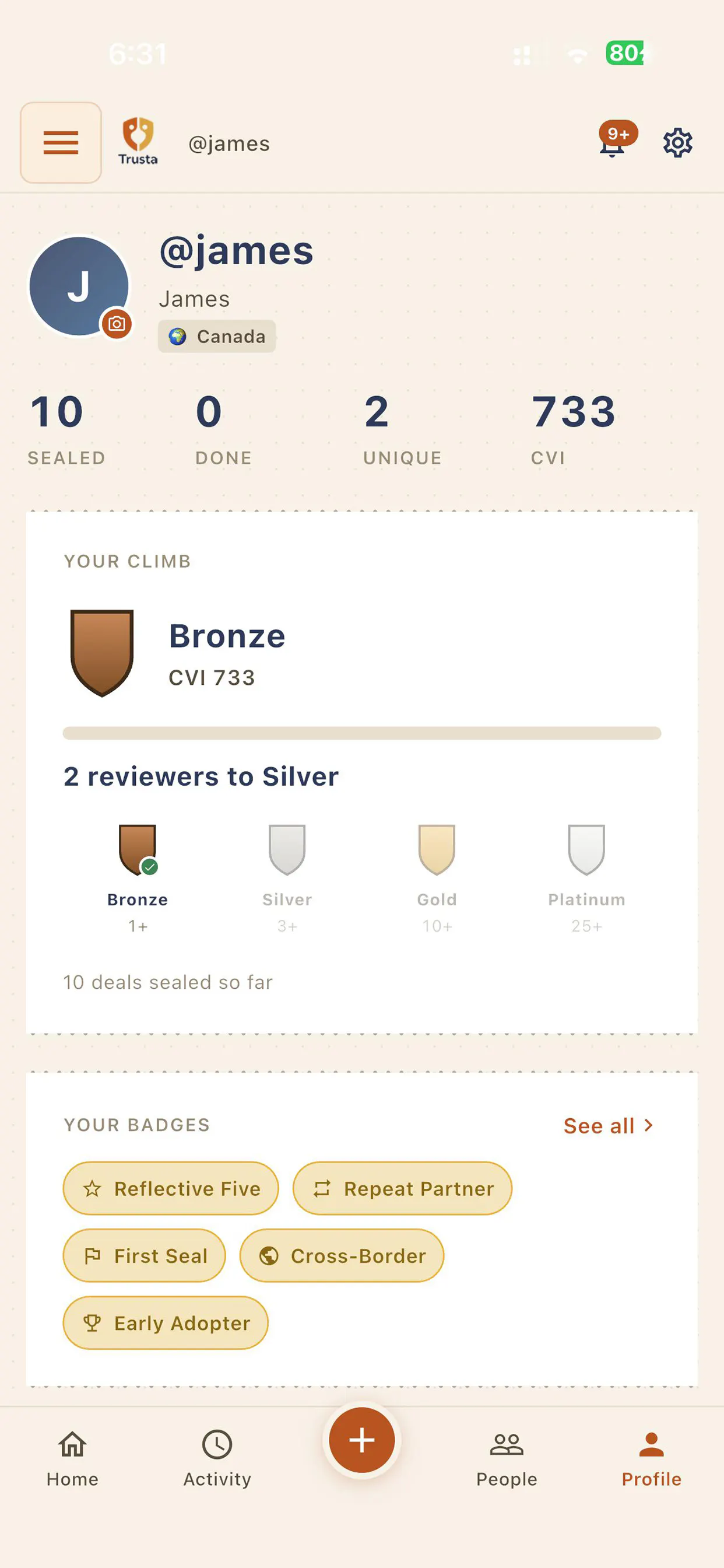Create a new deal with plus button
Viewport: 724px width, 1568px height.
tap(362, 1440)
